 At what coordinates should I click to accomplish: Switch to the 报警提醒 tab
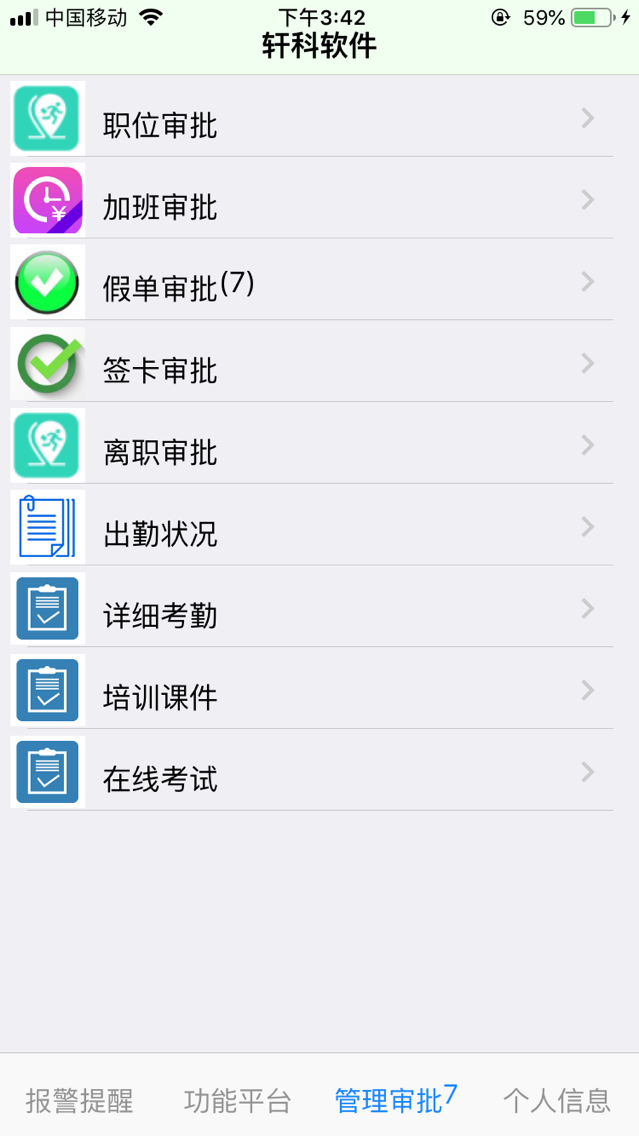click(80, 1100)
